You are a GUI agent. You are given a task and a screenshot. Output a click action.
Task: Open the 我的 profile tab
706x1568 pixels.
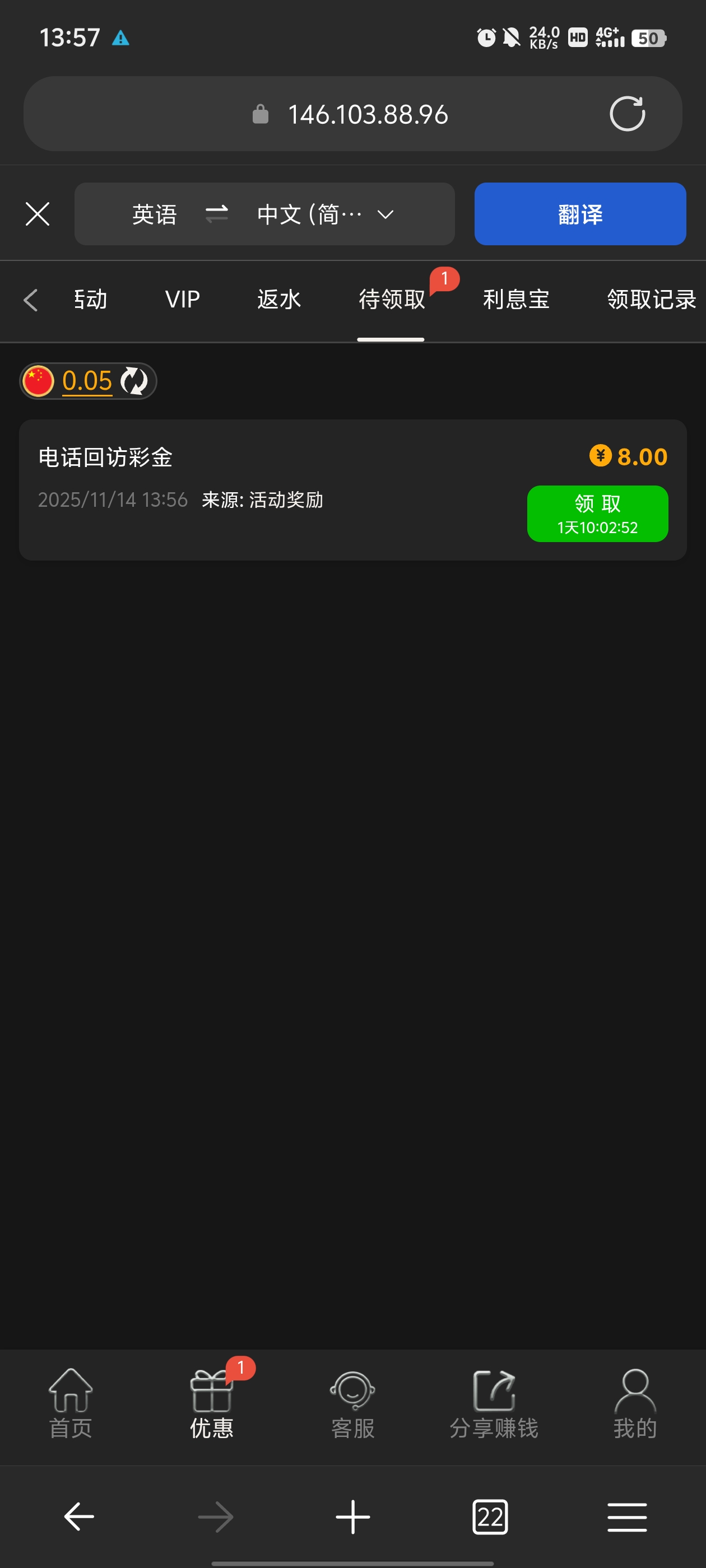click(x=635, y=1403)
